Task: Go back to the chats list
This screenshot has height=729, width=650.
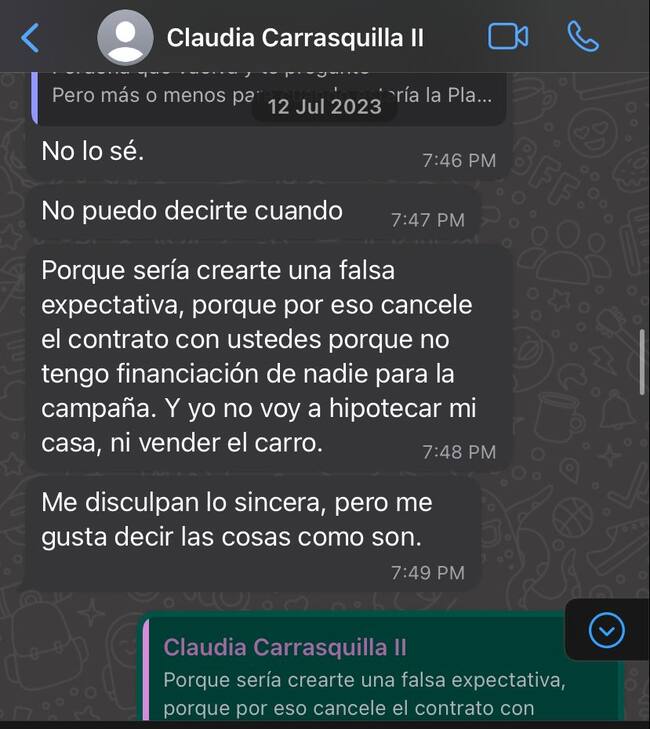Action: click(31, 38)
